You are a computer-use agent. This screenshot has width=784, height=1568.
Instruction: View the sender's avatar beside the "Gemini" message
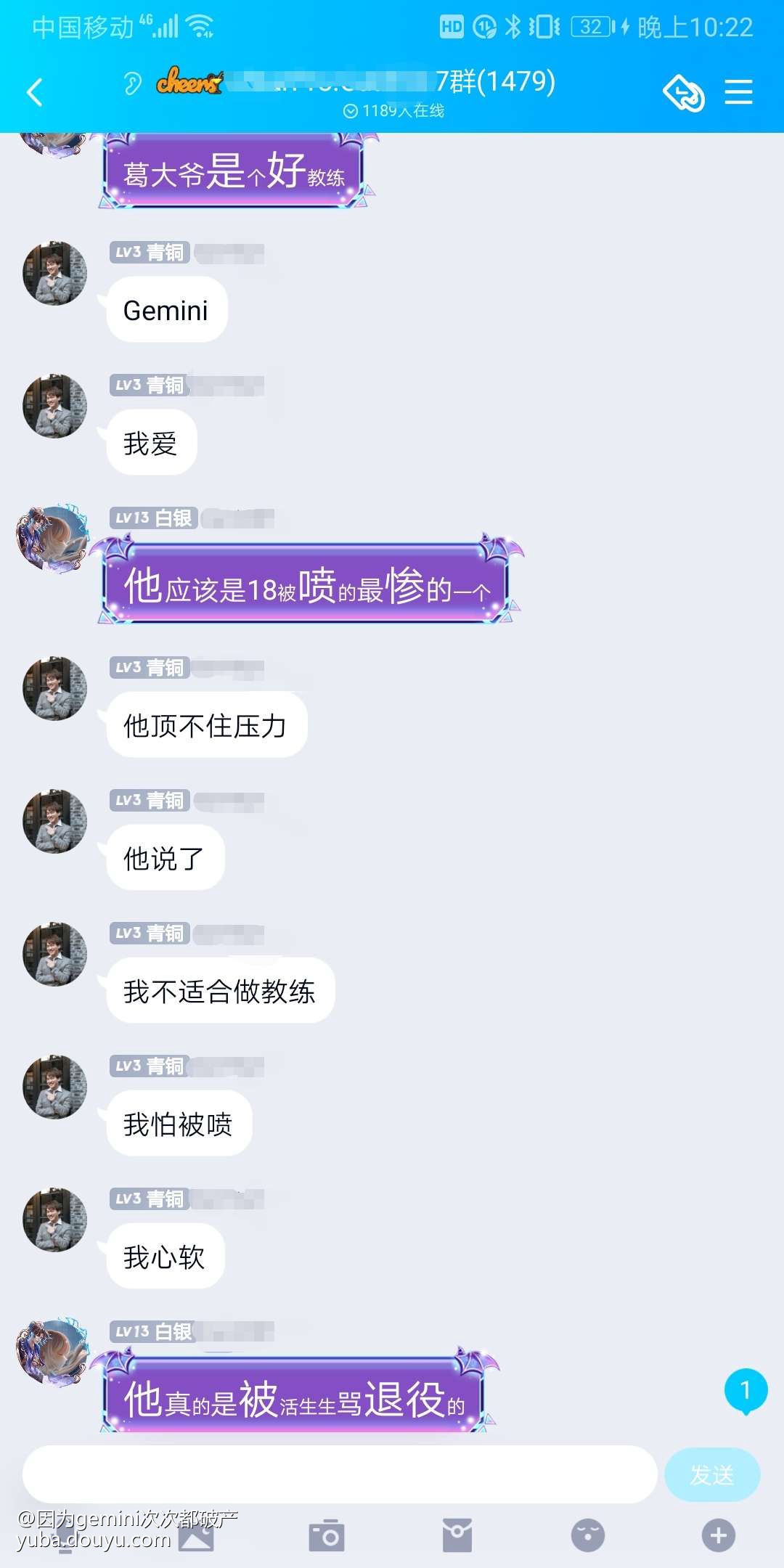(x=54, y=274)
